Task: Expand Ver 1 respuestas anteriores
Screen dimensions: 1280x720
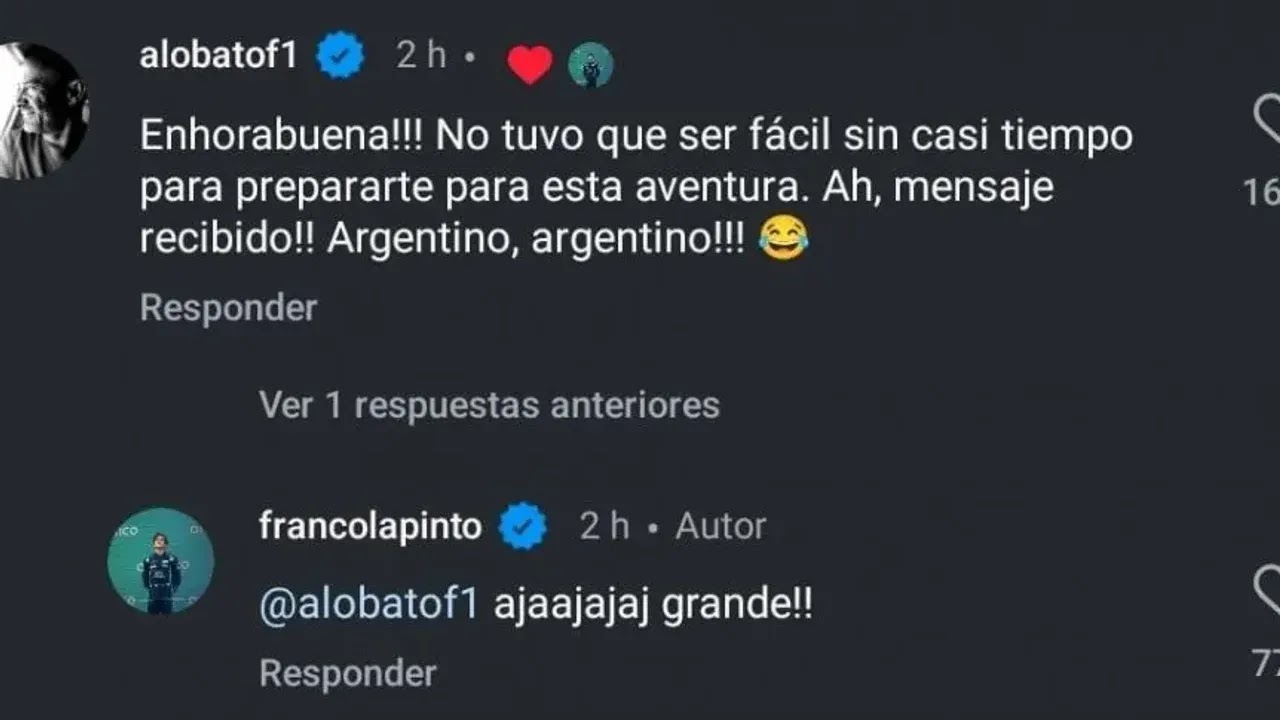Action: 489,405
